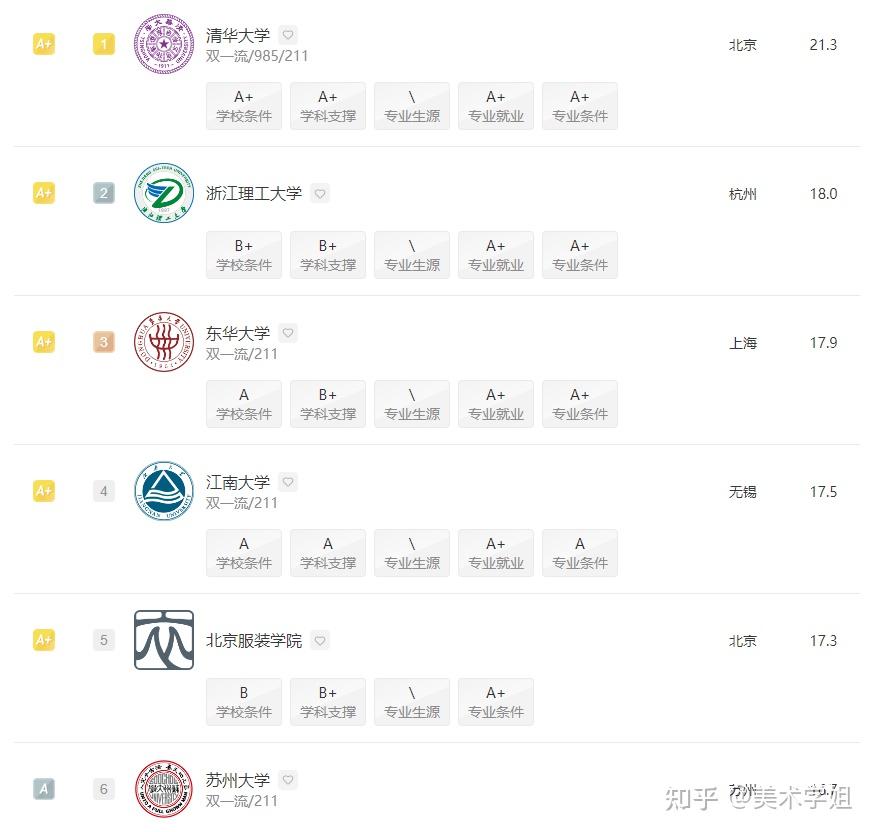The width and height of the screenshot is (874, 832).
Task: Favorite 北京服装学院 with the heart icon
Action: (x=320, y=640)
